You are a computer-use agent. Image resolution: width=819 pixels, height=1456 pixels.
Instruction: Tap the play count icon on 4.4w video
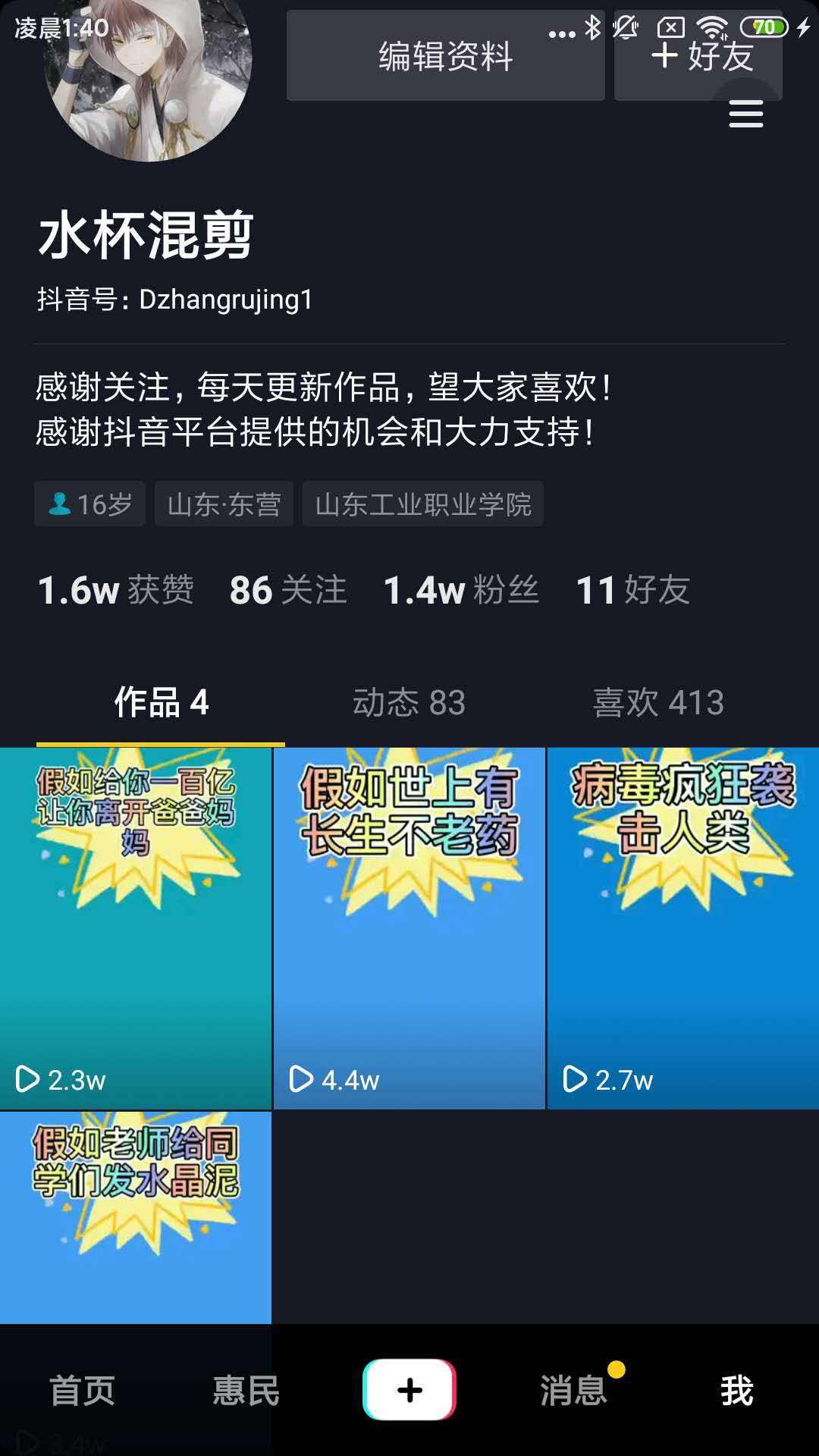[x=300, y=1080]
